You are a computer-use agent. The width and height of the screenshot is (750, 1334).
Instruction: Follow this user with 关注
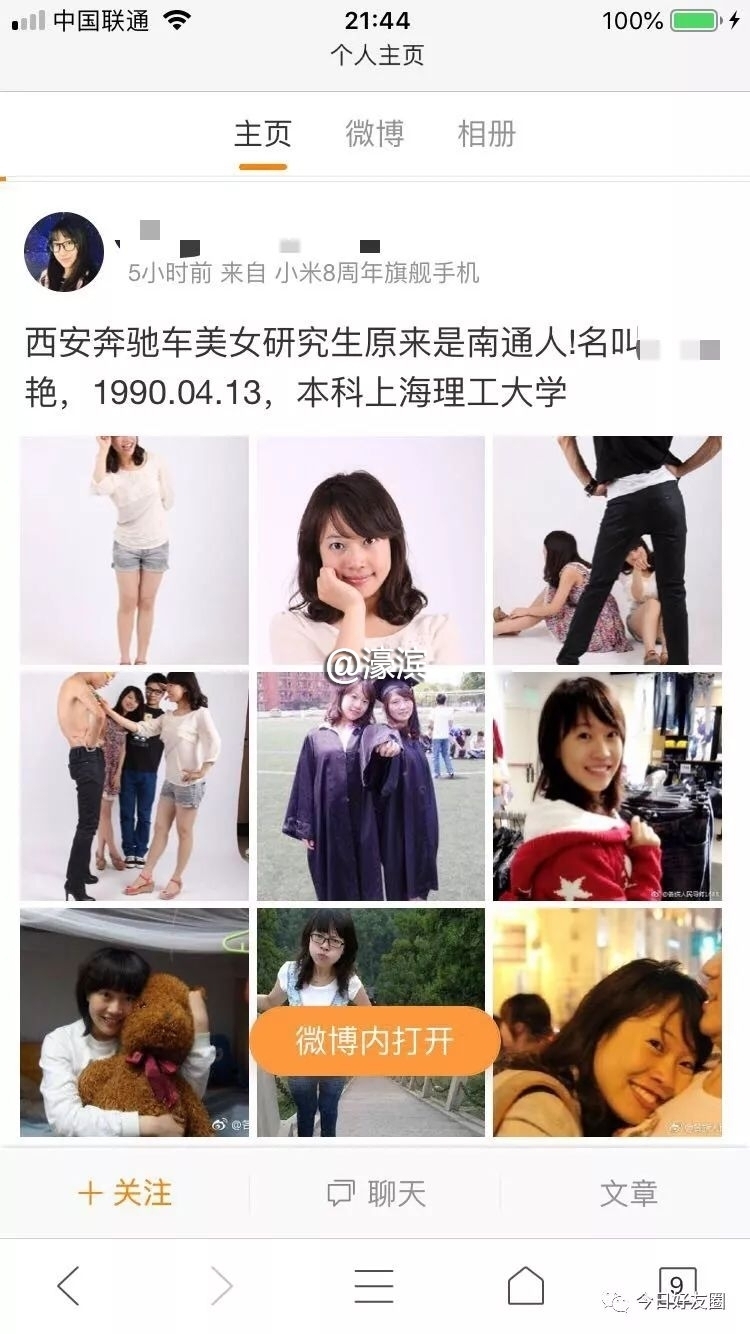click(x=125, y=1192)
